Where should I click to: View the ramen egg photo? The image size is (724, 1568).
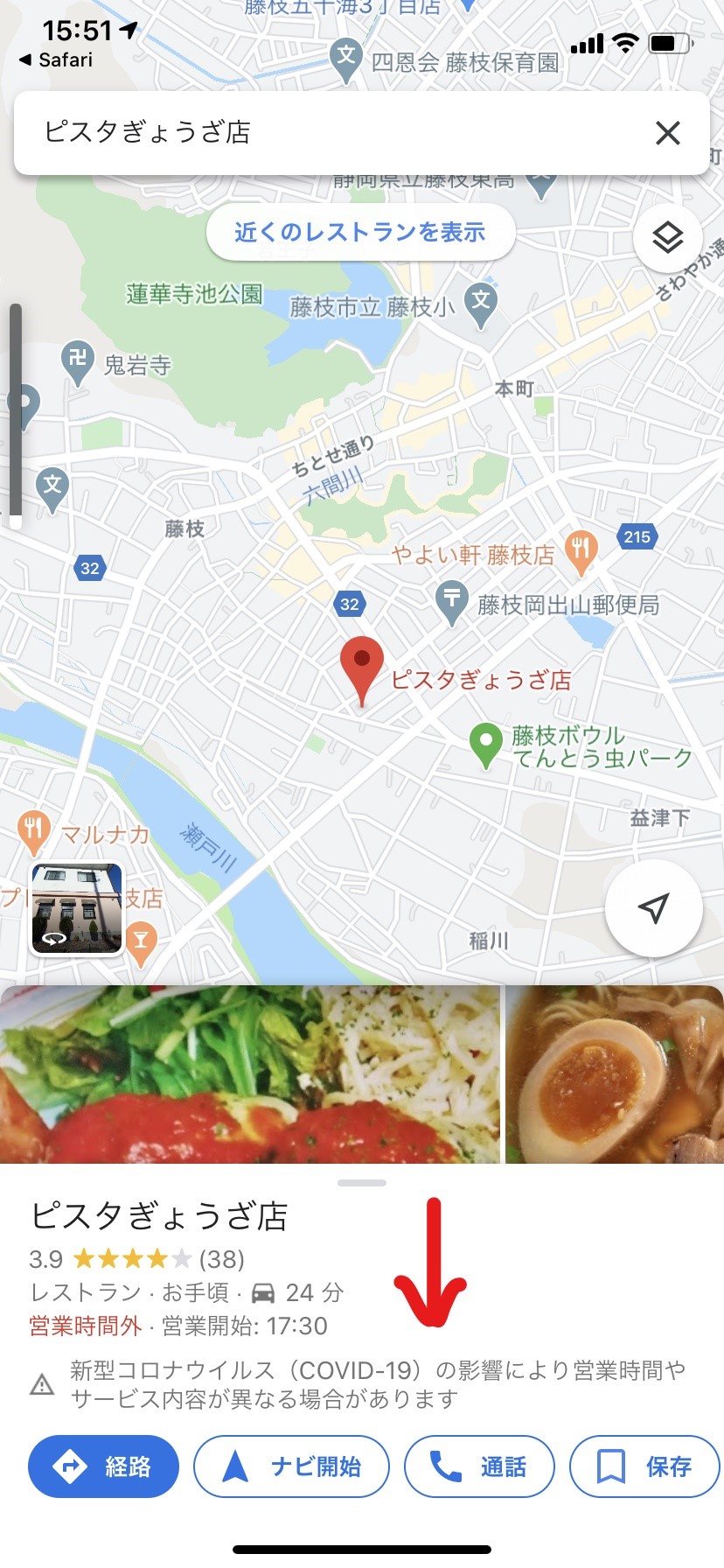click(615, 1074)
